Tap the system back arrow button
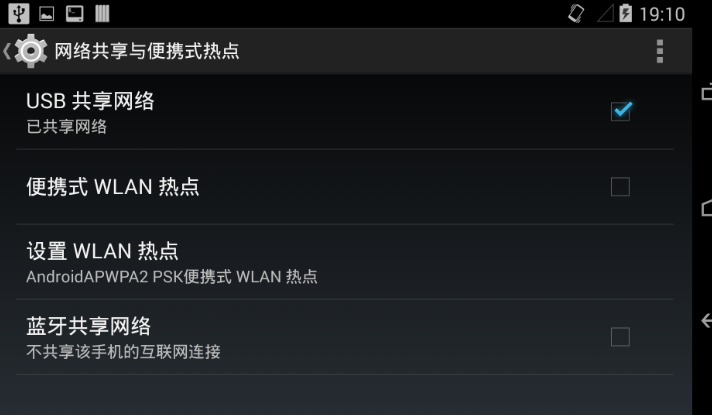 [707, 321]
